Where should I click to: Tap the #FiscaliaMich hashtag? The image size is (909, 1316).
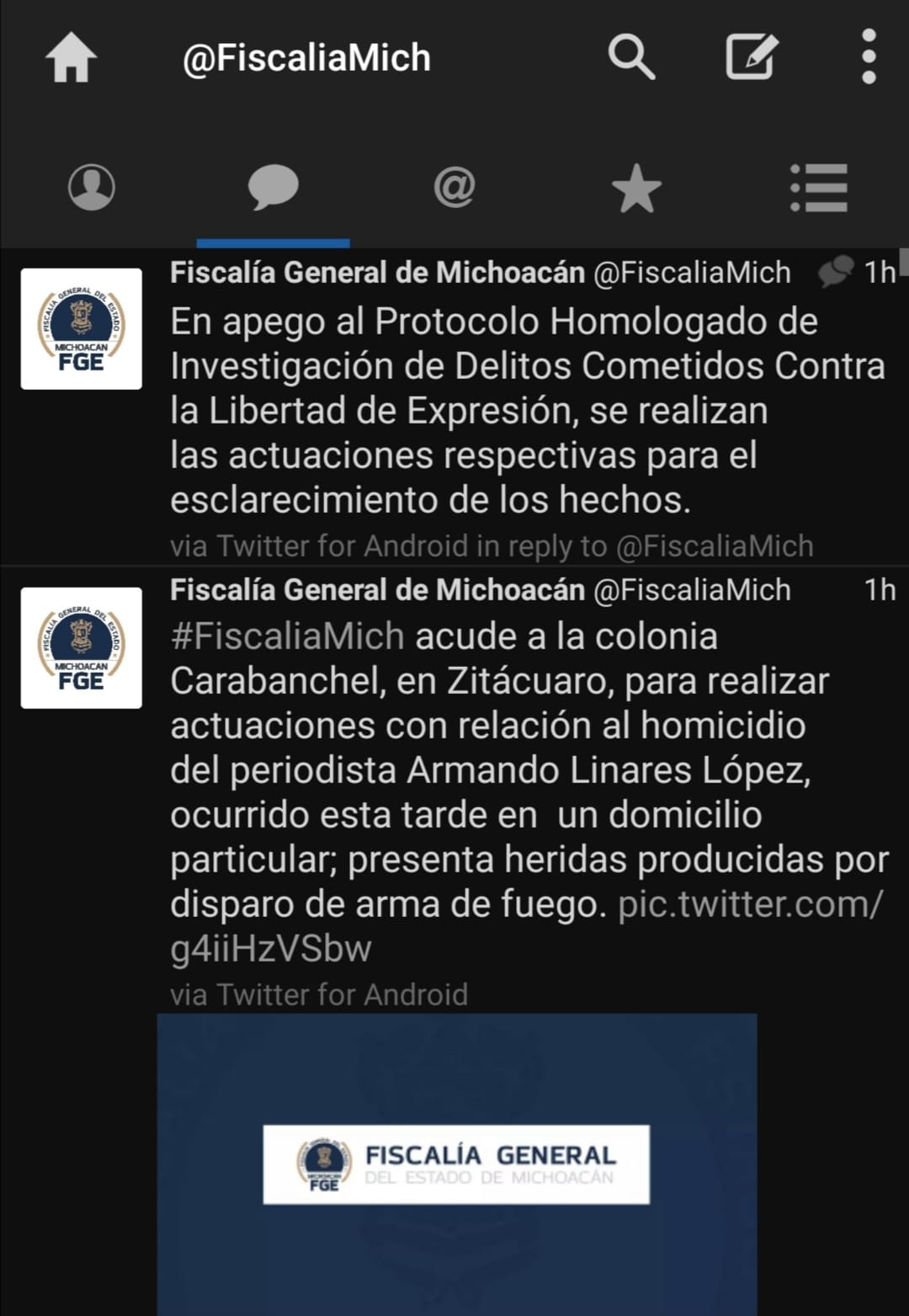[287, 637]
